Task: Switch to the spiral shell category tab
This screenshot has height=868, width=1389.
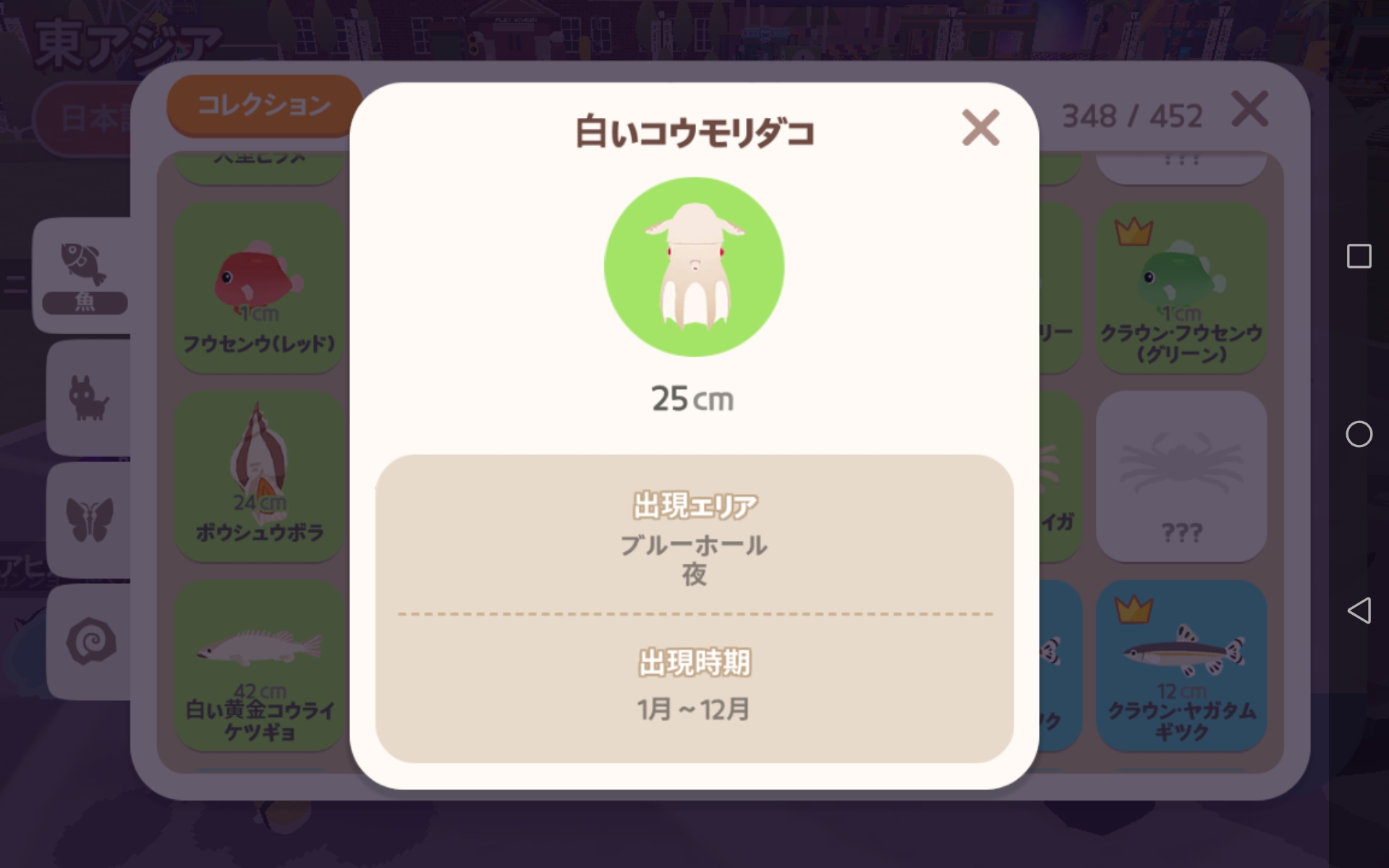Action: click(90, 641)
